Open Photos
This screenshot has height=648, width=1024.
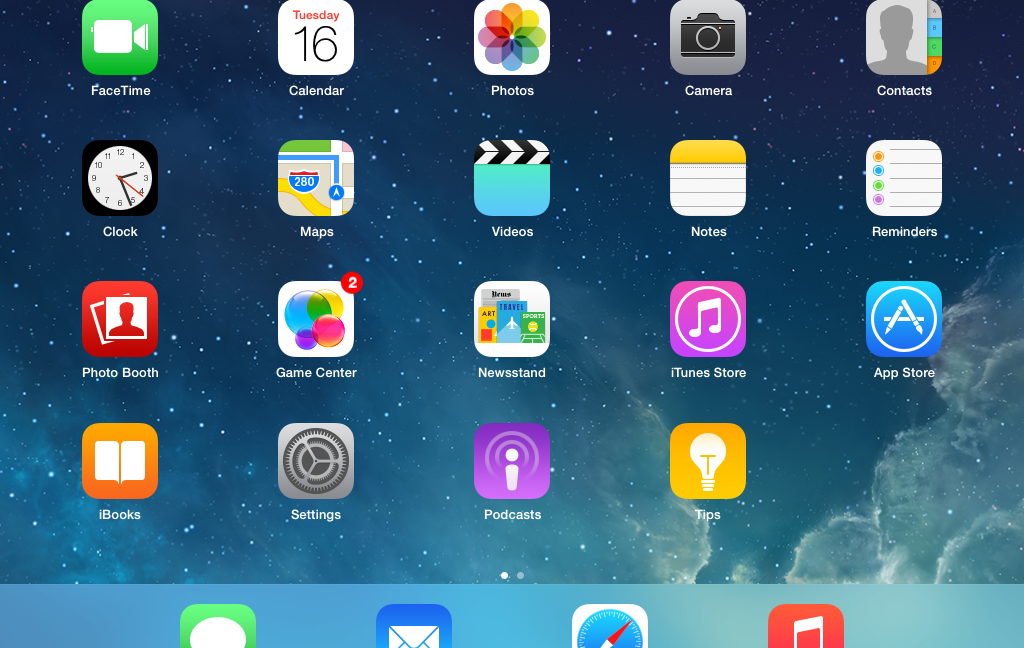[512, 38]
